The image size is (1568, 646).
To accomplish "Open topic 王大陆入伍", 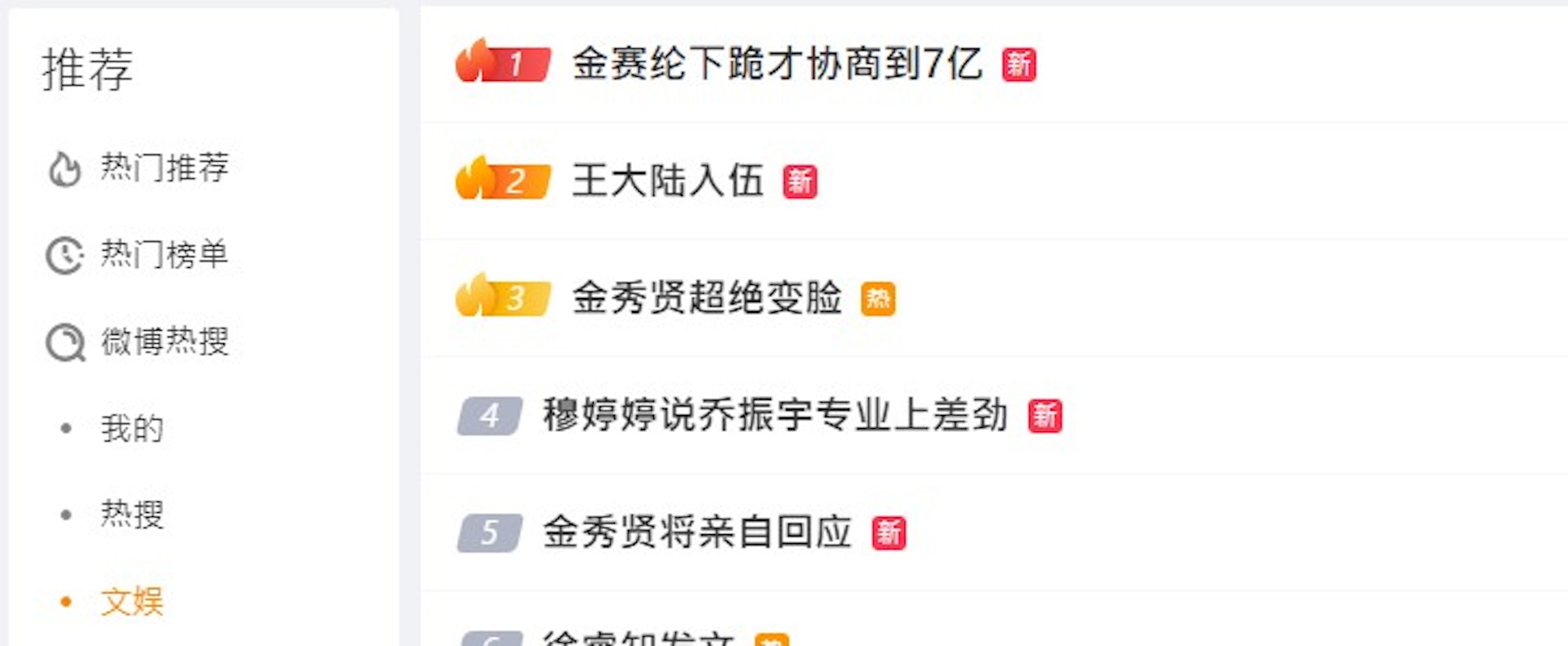I will pos(667,180).
